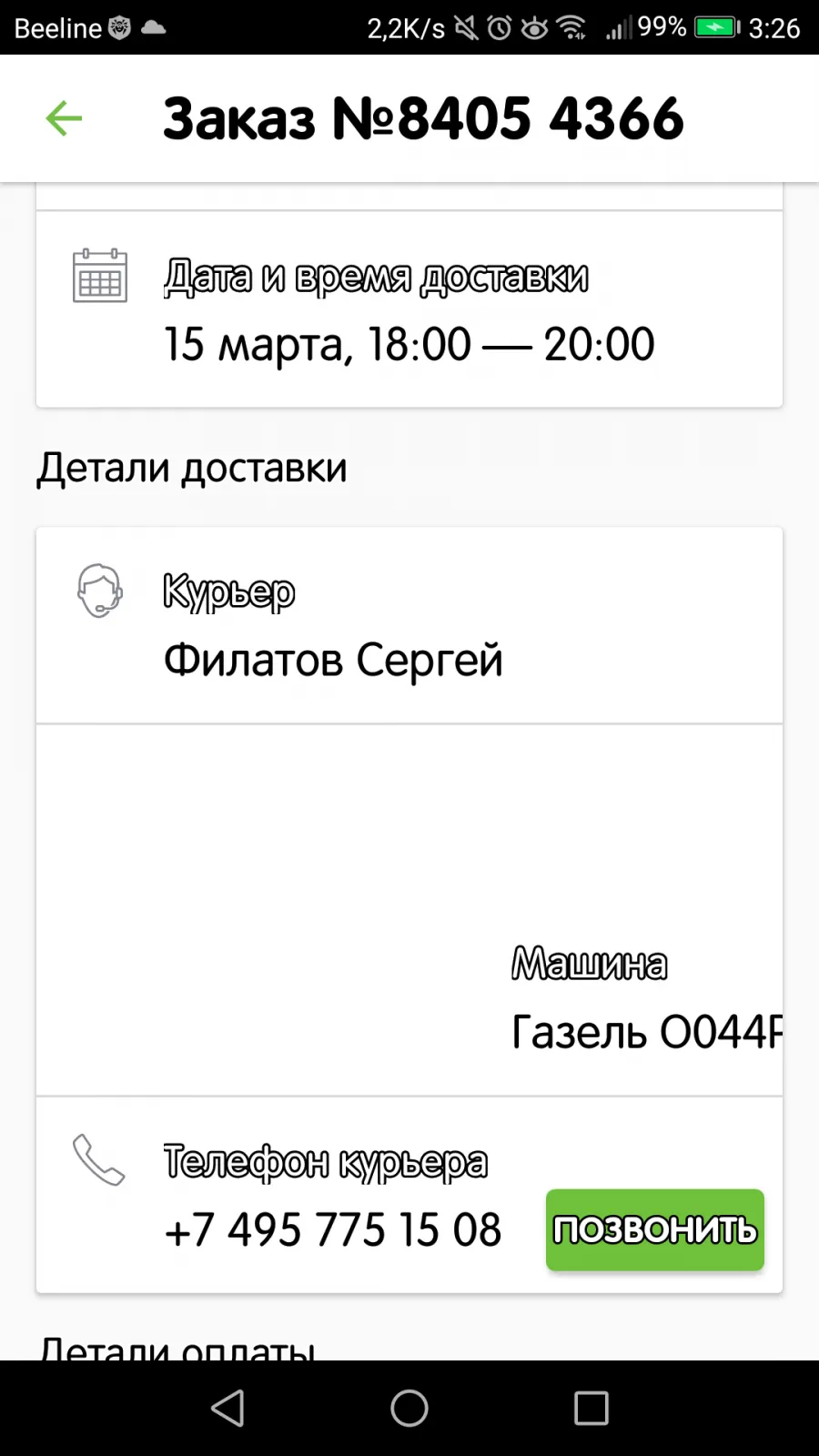Go back using the green arrow

[64, 118]
